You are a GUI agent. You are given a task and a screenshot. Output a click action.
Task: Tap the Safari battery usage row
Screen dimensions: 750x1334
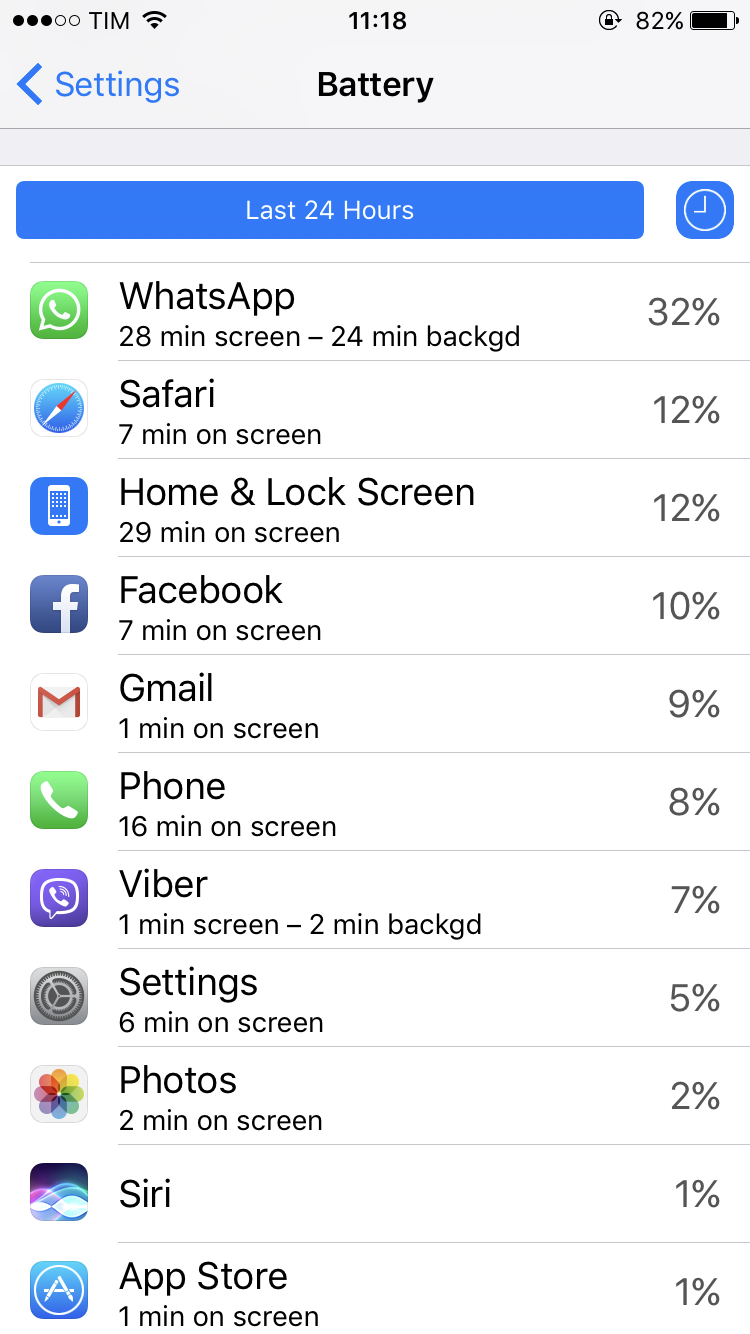(375, 410)
